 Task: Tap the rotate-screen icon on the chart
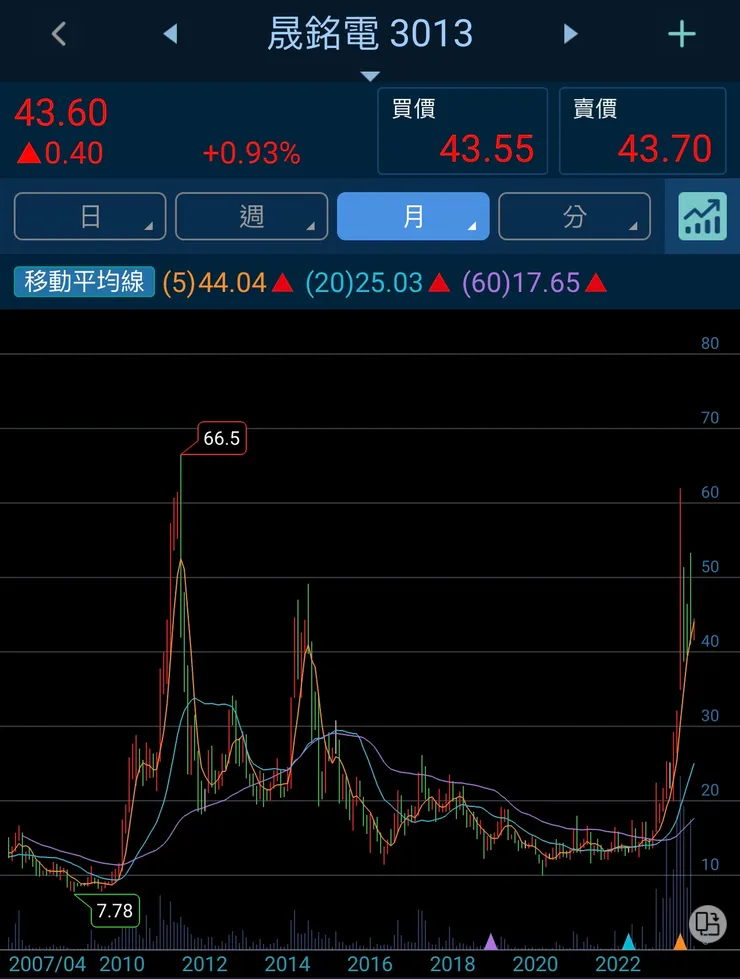pyautogui.click(x=707, y=922)
